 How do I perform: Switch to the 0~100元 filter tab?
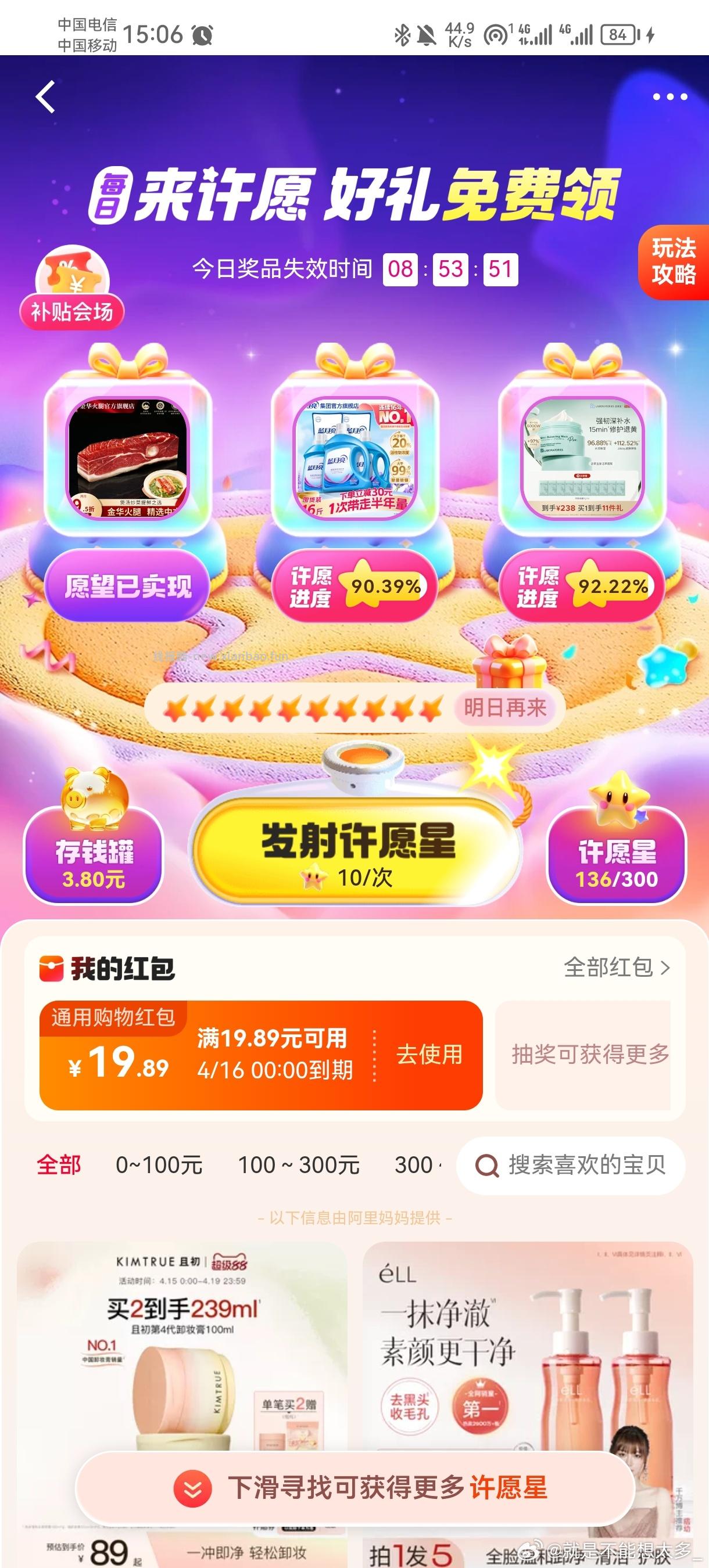161,1164
